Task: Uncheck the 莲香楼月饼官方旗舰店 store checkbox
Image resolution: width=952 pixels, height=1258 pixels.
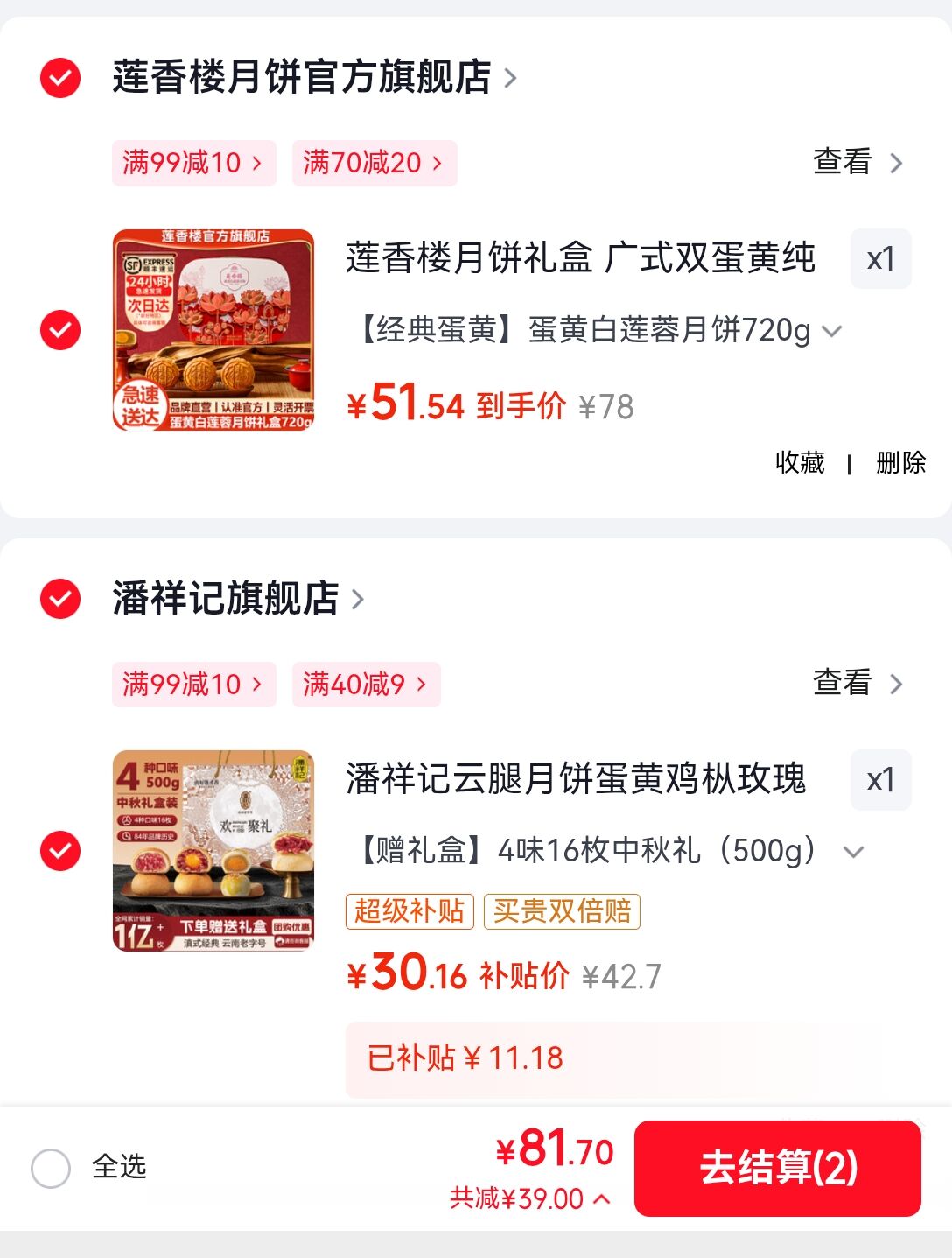Action: pos(60,78)
